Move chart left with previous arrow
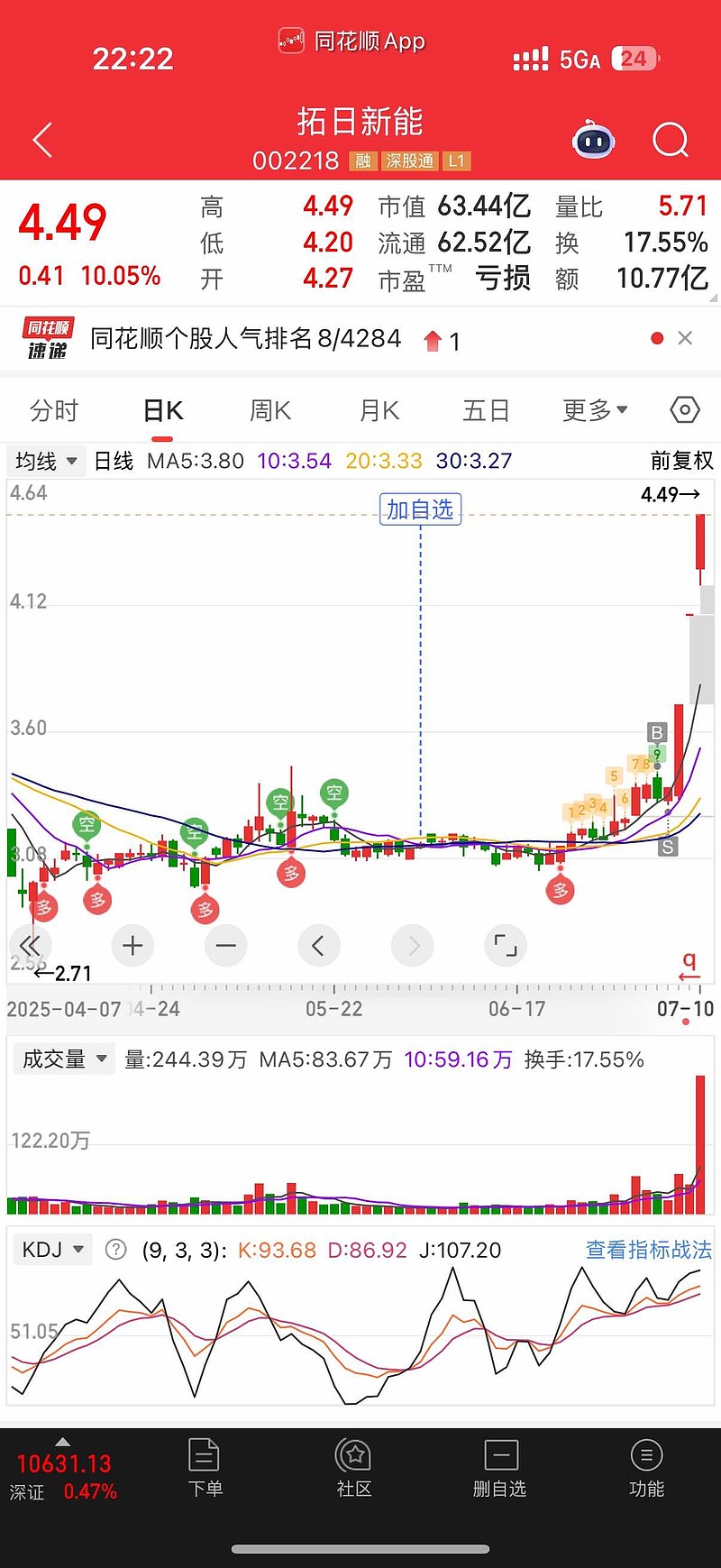The width and height of the screenshot is (721, 1568). tap(318, 946)
